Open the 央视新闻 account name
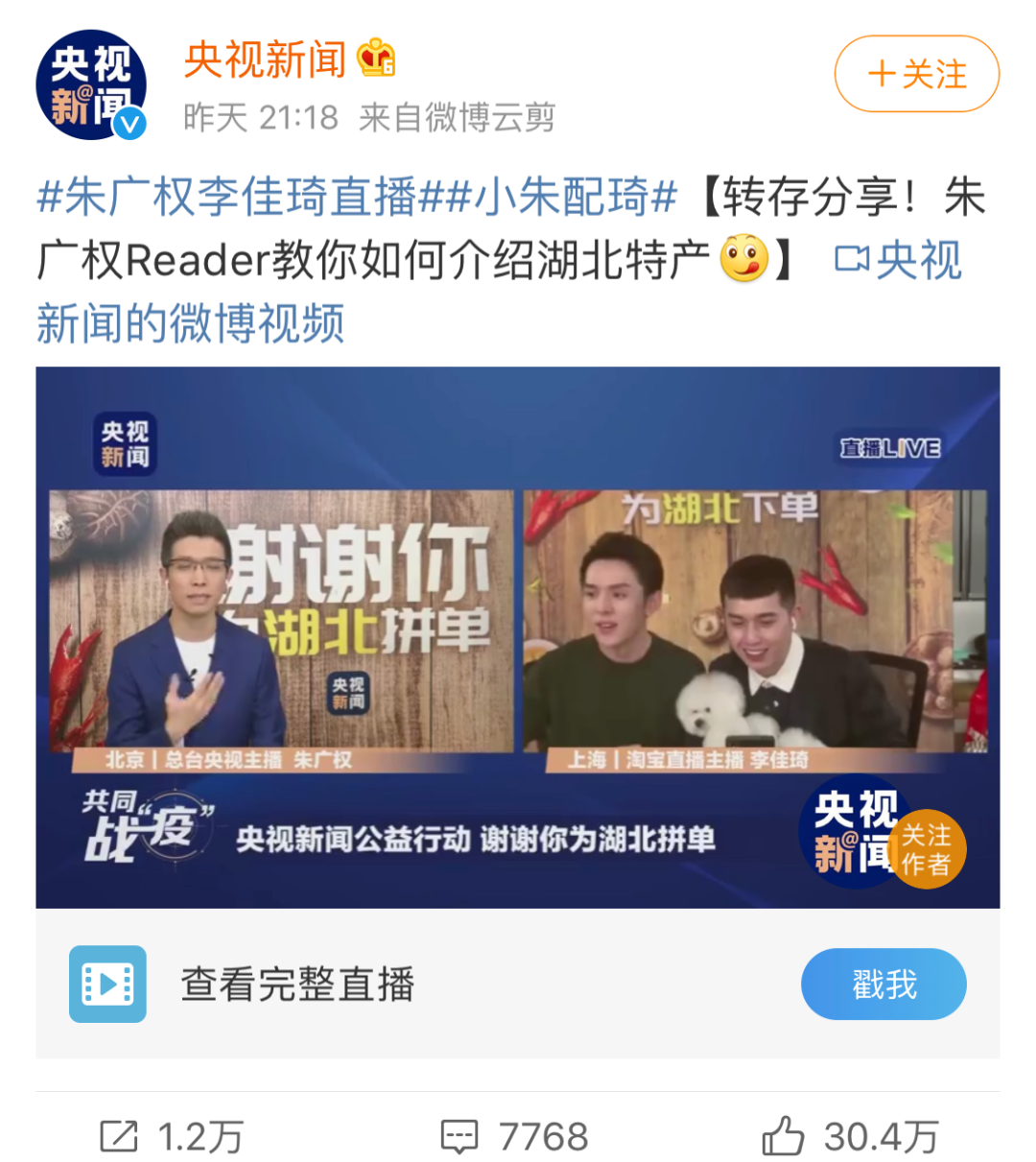This screenshot has width=1036, height=1162. click(x=265, y=59)
